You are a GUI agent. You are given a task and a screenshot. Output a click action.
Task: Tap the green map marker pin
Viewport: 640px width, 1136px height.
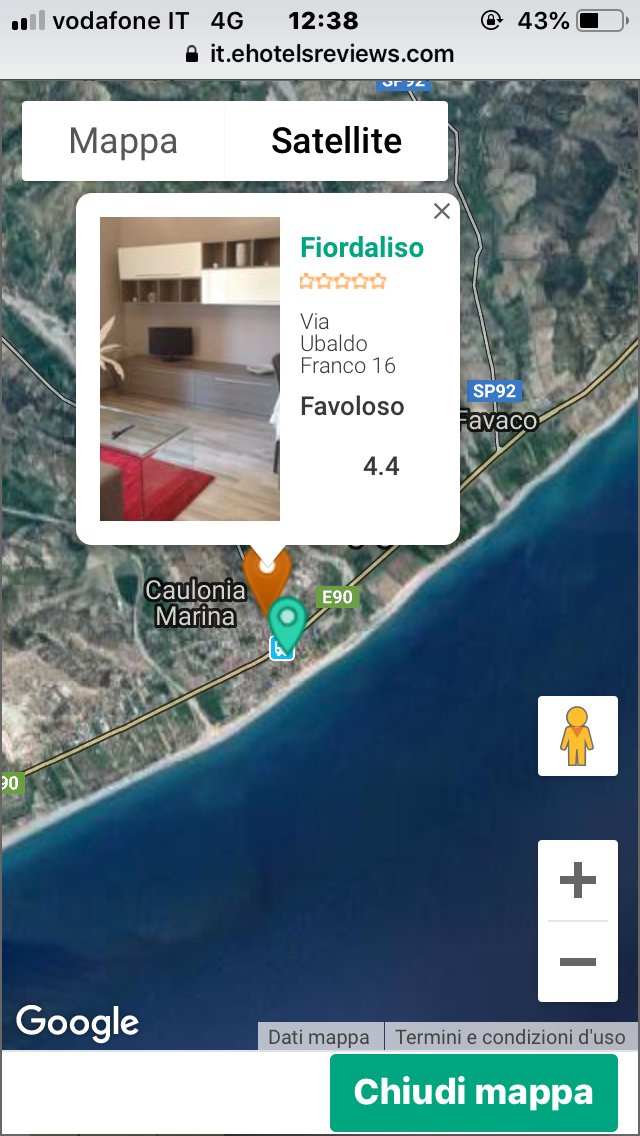tap(289, 621)
